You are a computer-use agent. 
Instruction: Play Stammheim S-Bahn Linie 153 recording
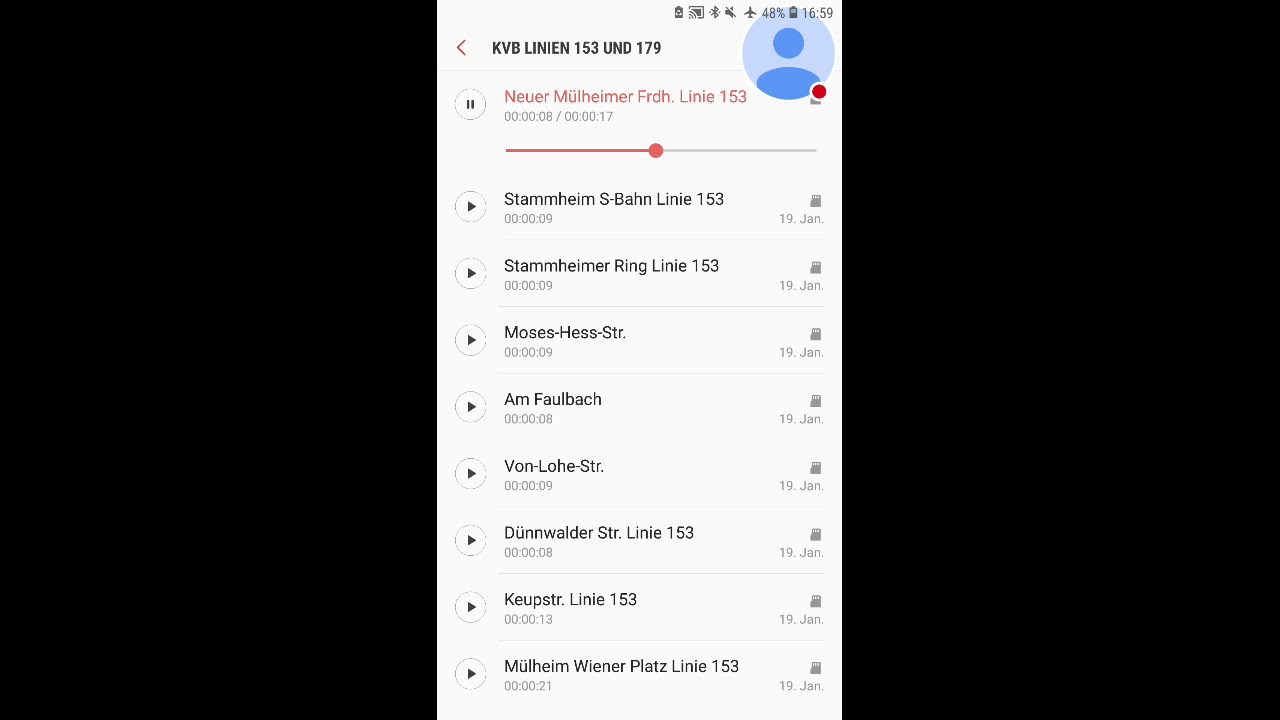coord(470,206)
